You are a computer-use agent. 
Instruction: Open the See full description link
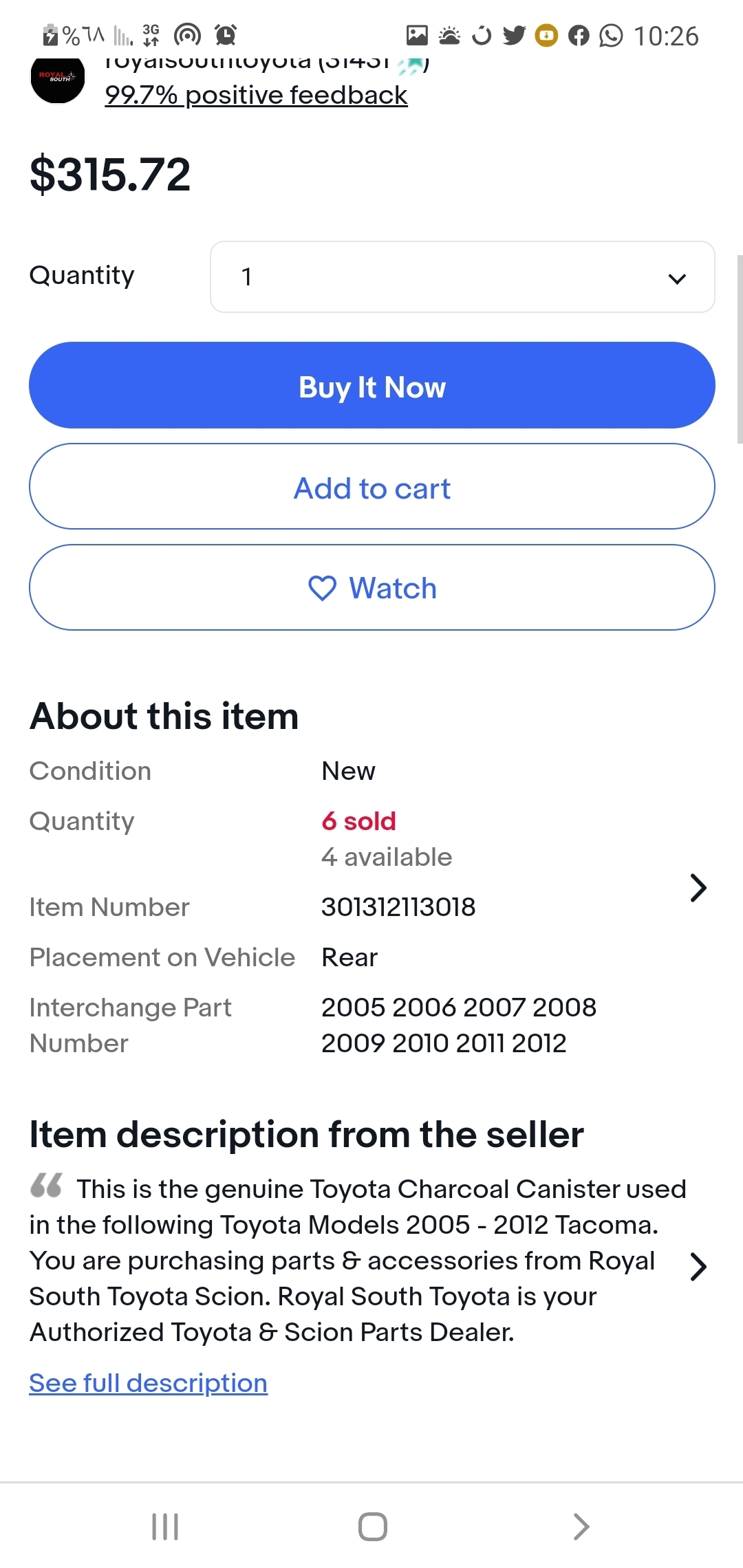[148, 1382]
